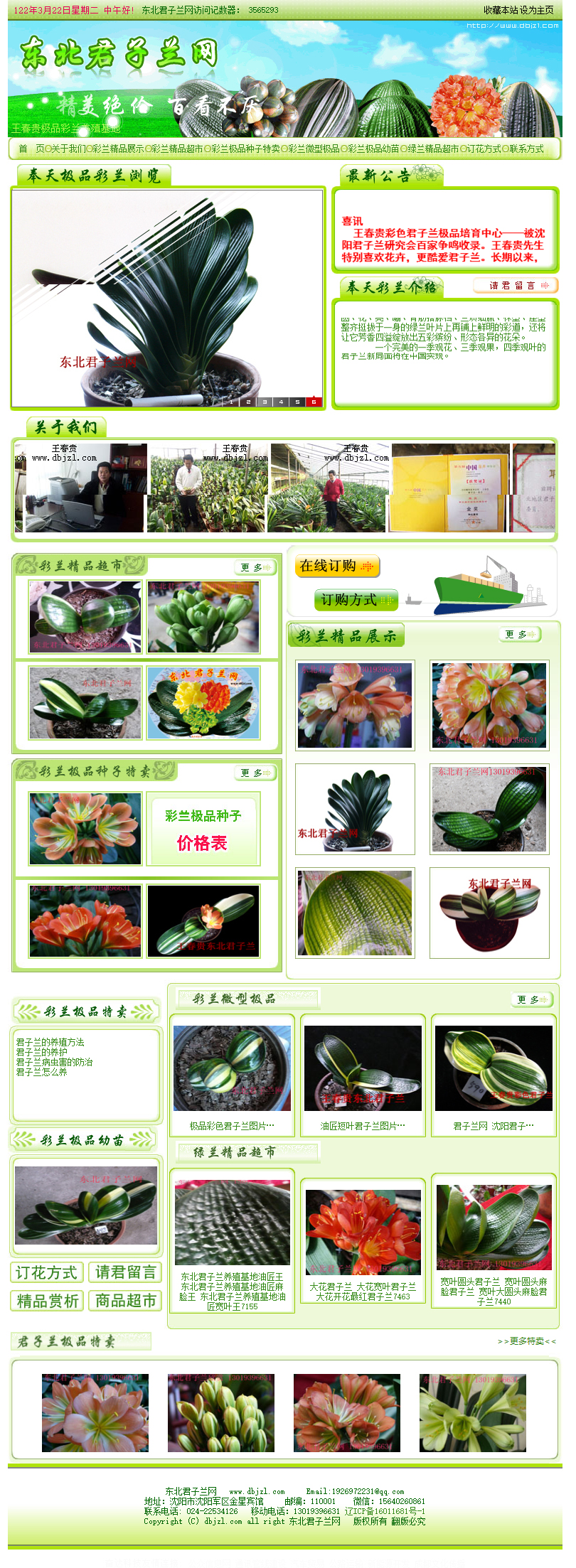Open article 君子兰的养殖方法
This screenshot has height=1568, width=576.
[50, 1042]
